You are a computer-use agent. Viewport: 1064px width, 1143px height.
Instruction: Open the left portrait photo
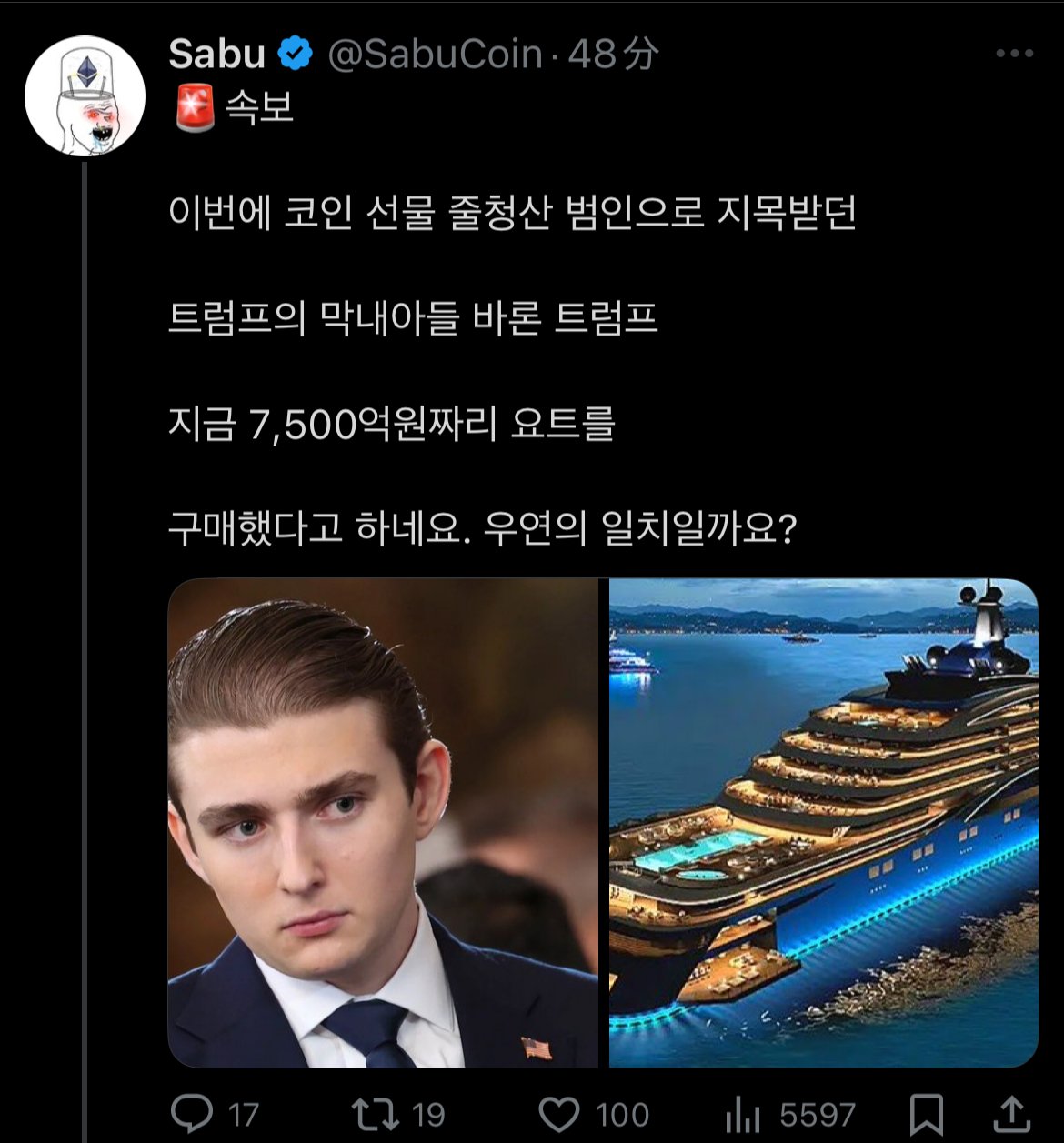383,823
